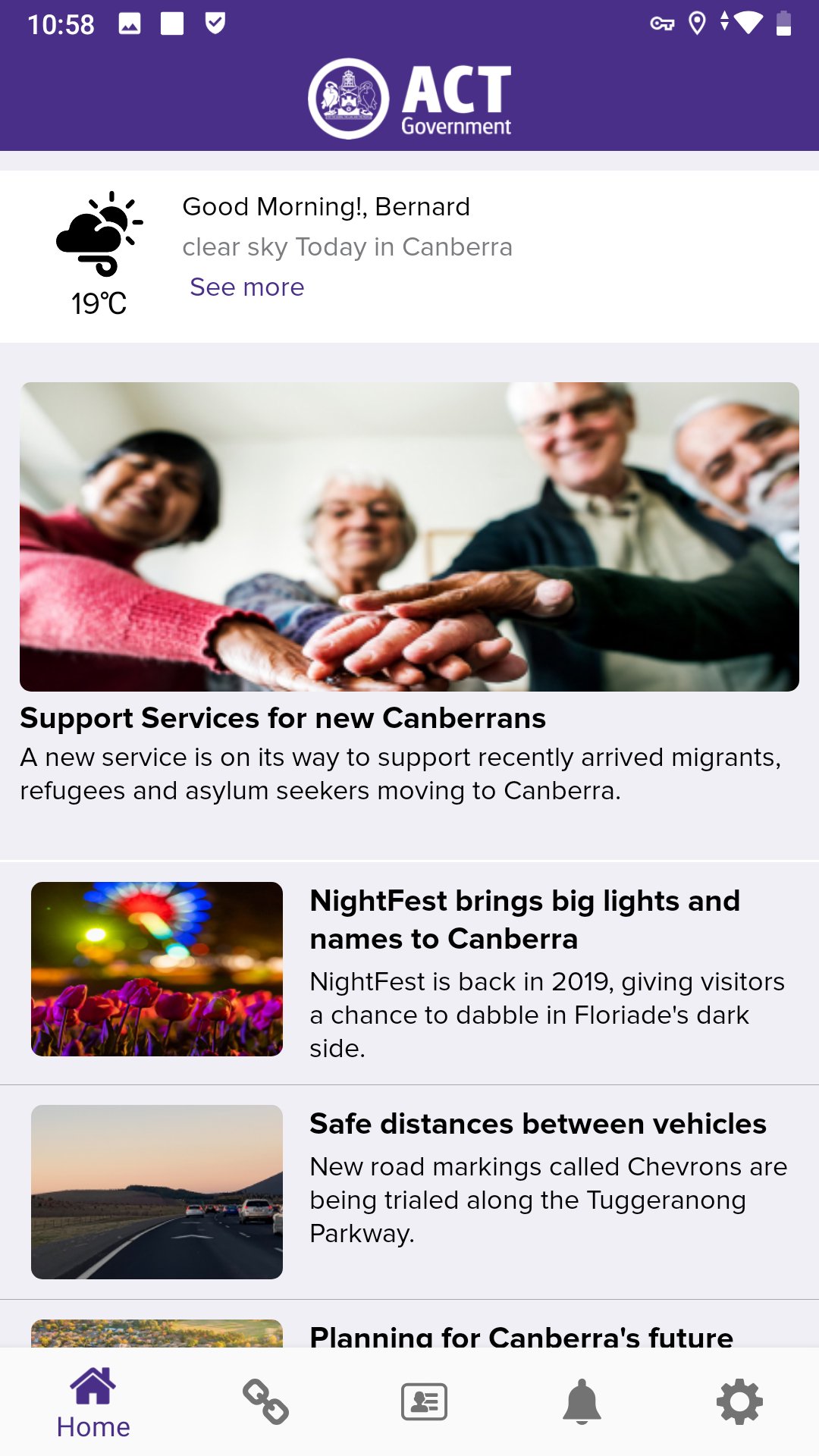This screenshot has height=1456, width=819.
Task: Select the ACT Government logo
Action: click(409, 97)
